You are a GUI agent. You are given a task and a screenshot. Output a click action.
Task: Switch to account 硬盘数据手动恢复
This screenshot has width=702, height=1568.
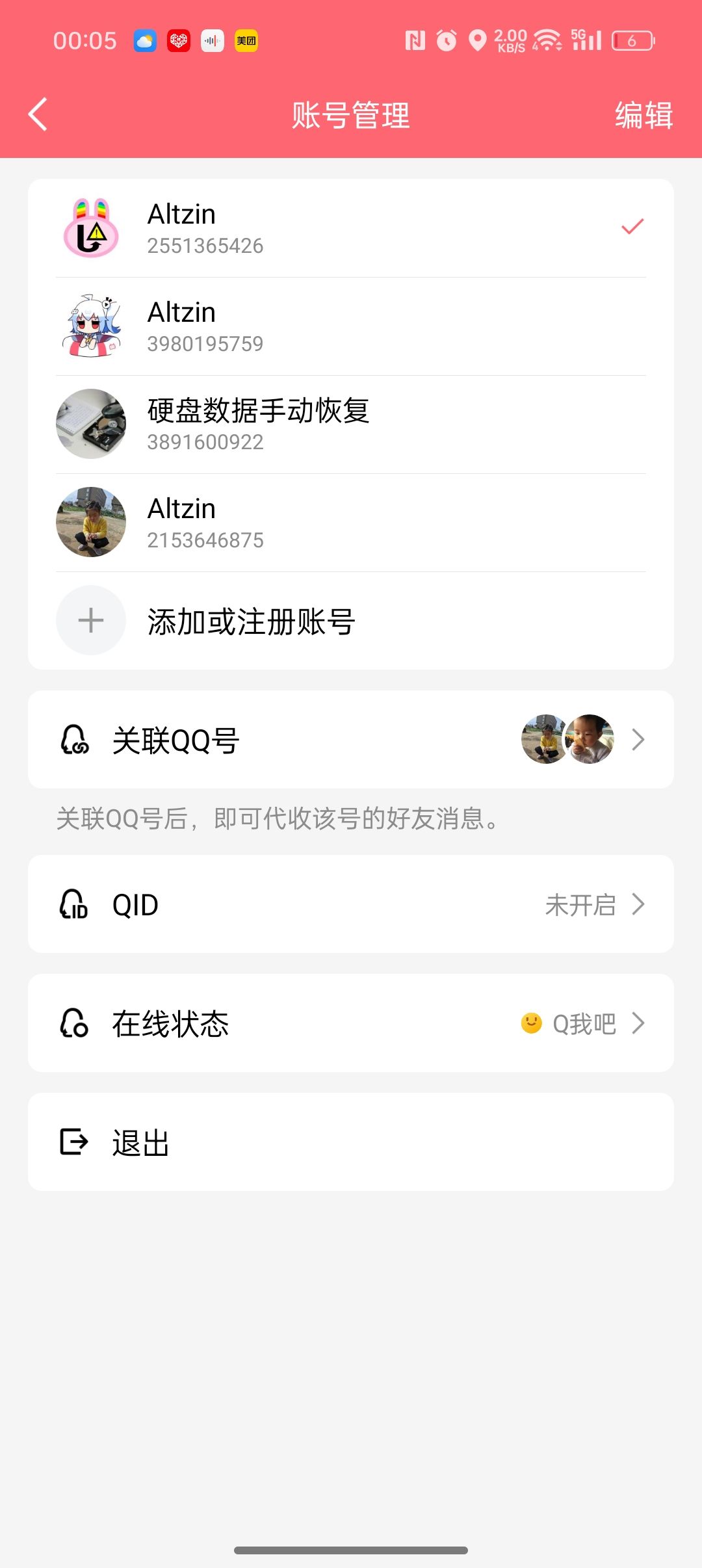point(351,425)
